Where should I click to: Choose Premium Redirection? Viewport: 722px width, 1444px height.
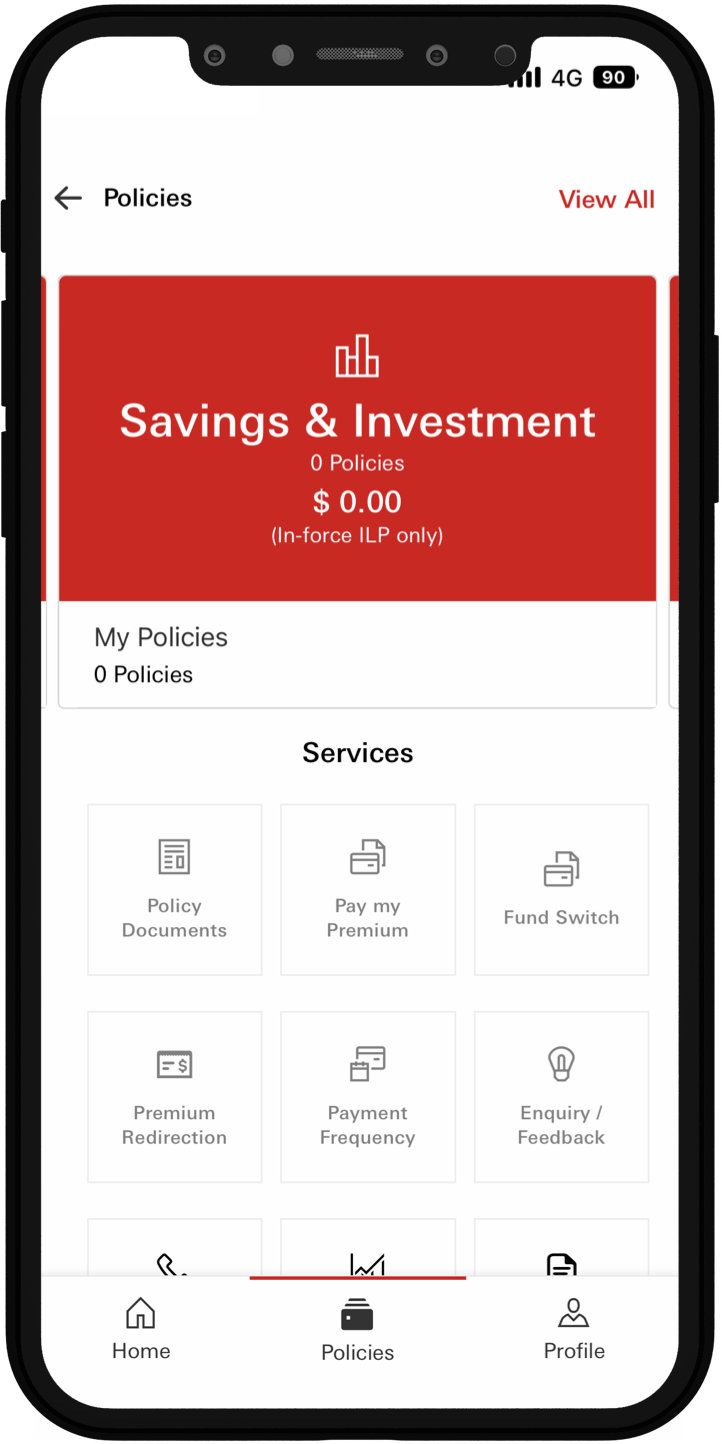(175, 1096)
